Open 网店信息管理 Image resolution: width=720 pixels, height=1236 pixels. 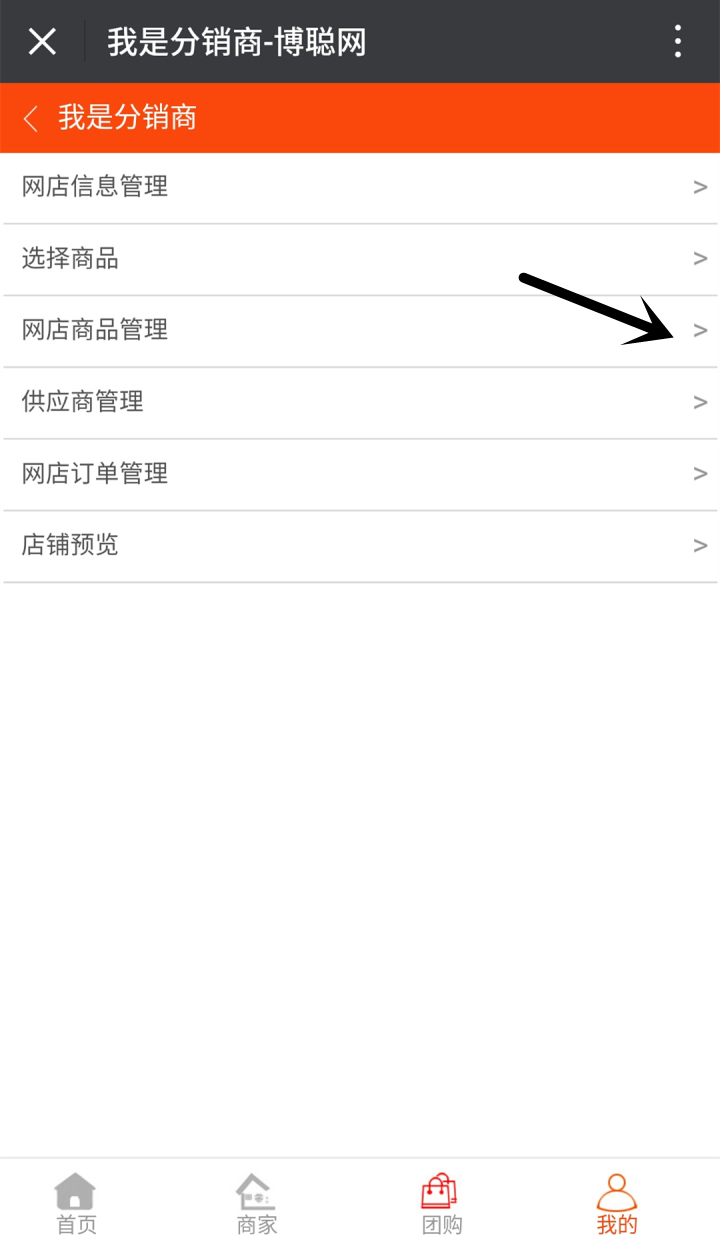(x=360, y=187)
